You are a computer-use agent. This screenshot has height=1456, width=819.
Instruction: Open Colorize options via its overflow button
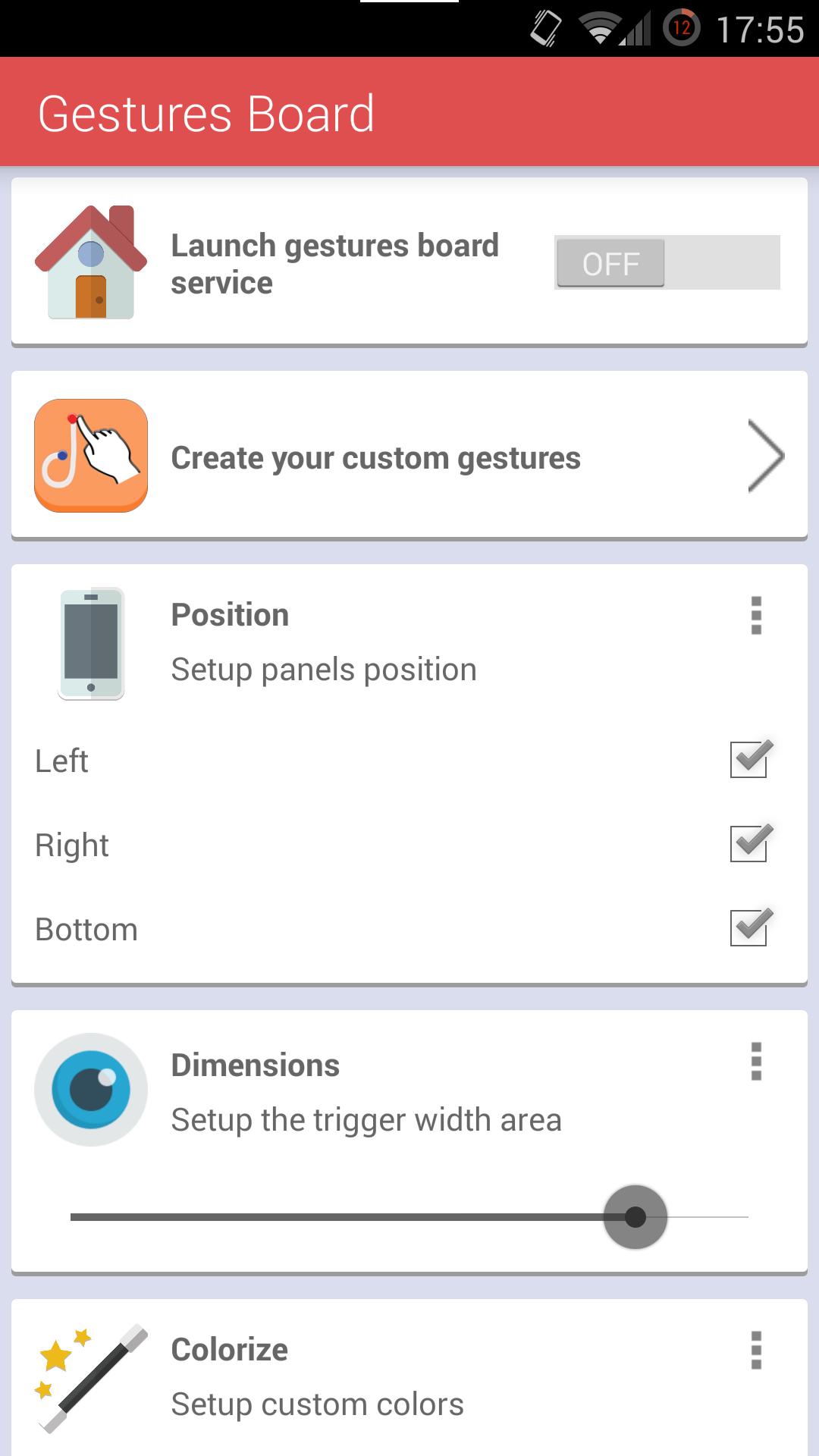755,1350
